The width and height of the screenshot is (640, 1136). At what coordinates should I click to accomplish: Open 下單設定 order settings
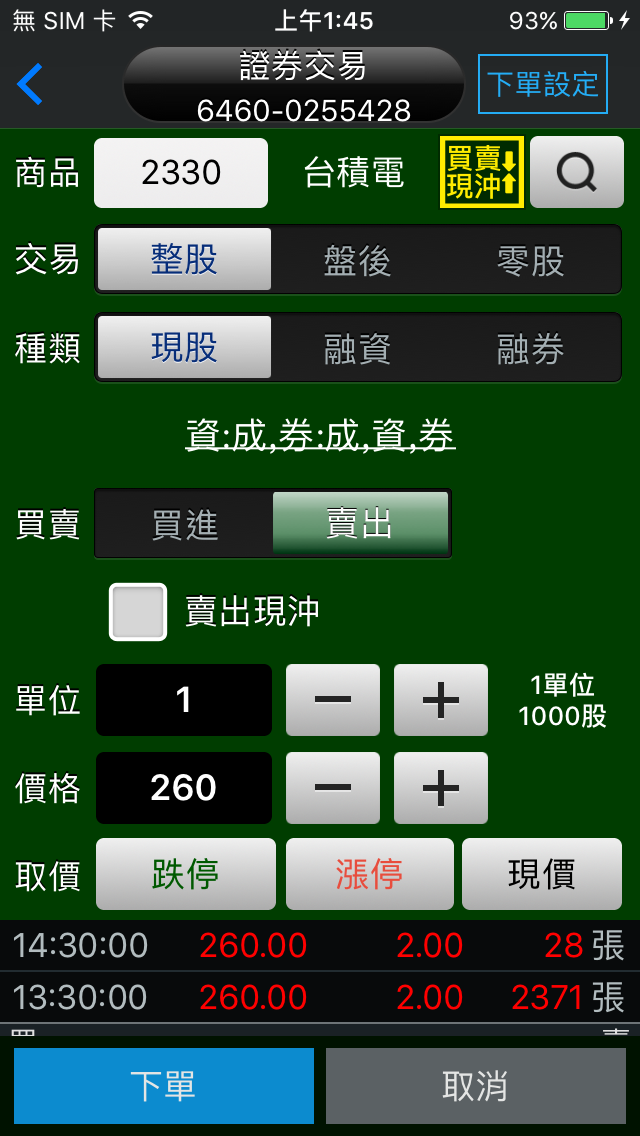tap(543, 84)
